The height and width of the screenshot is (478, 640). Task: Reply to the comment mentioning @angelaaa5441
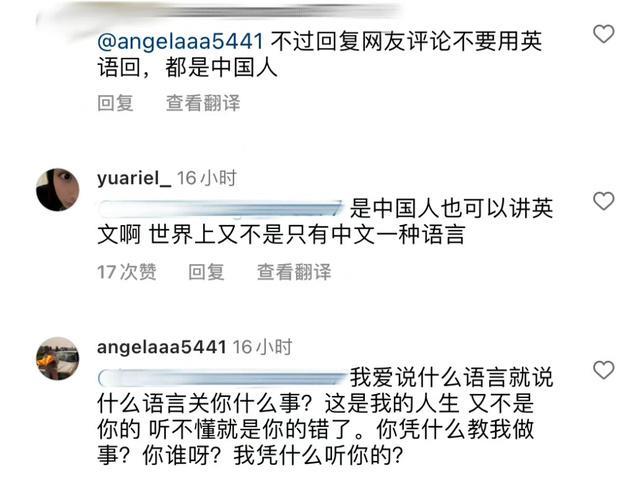[x=115, y=102]
